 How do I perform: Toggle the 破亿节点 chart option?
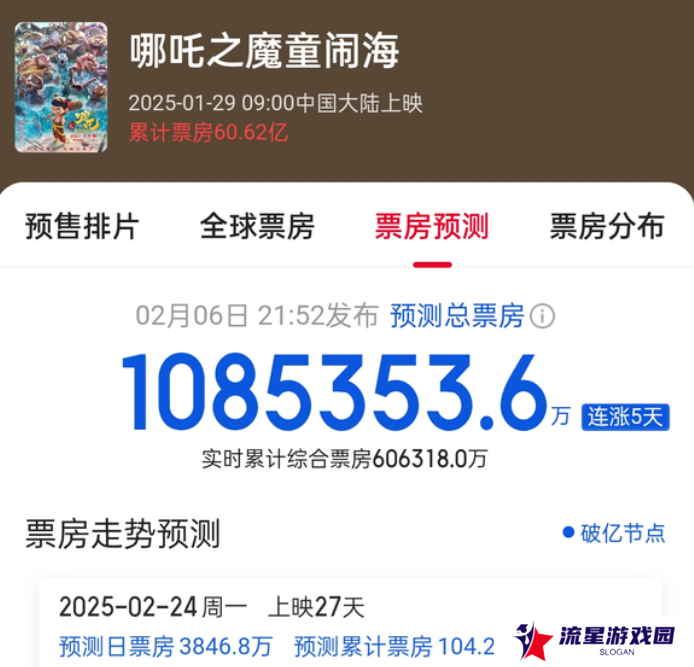pos(613,533)
